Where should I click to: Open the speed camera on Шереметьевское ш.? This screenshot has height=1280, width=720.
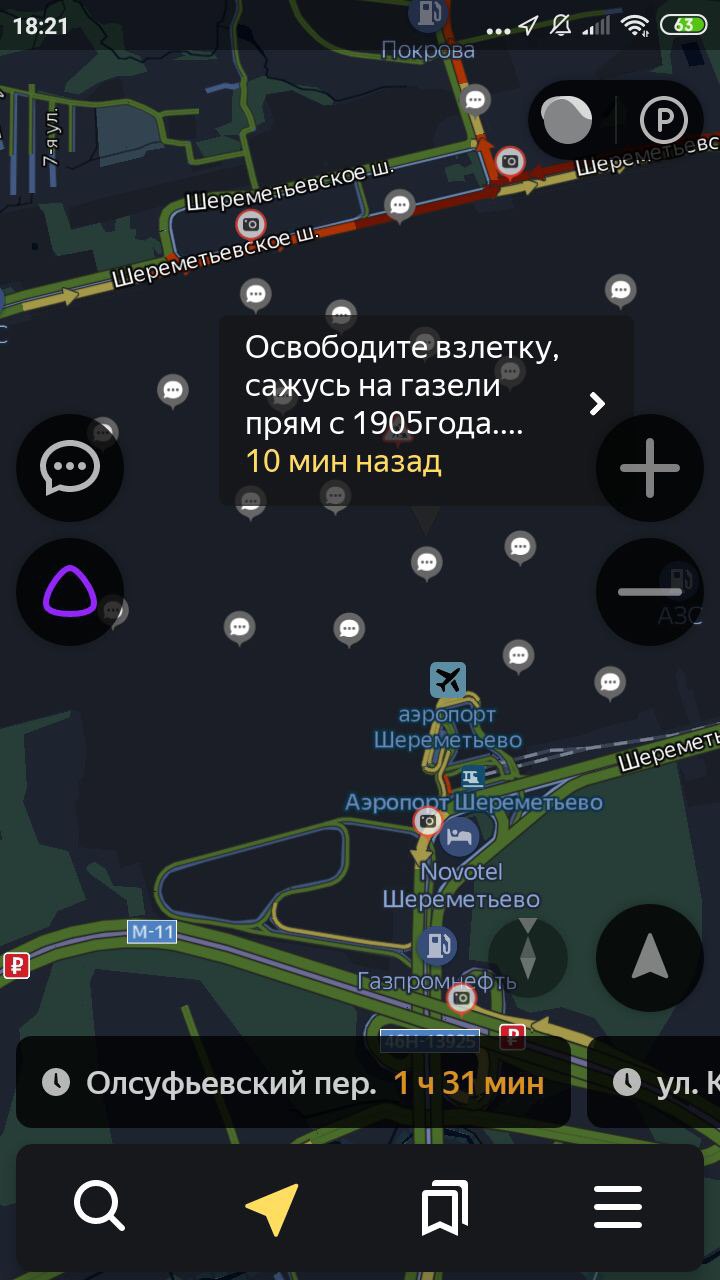point(251,224)
